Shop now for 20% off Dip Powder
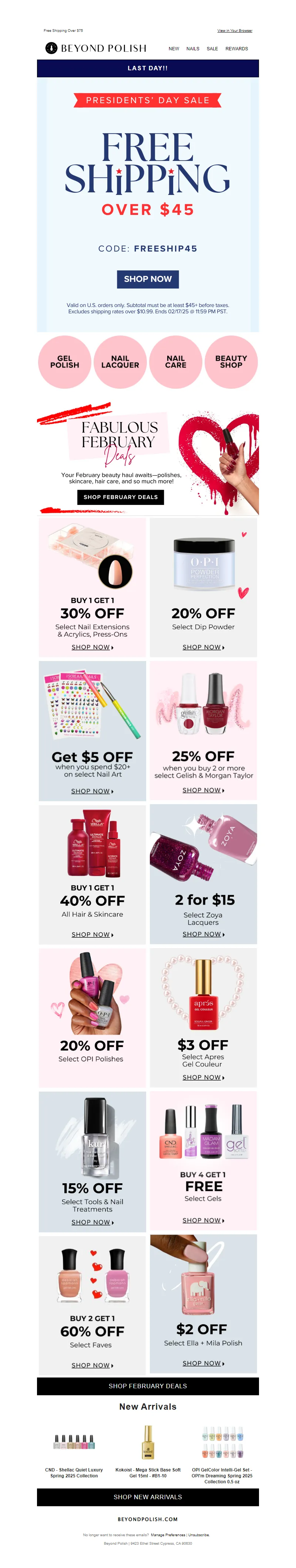The image size is (296, 1568). coord(203,647)
